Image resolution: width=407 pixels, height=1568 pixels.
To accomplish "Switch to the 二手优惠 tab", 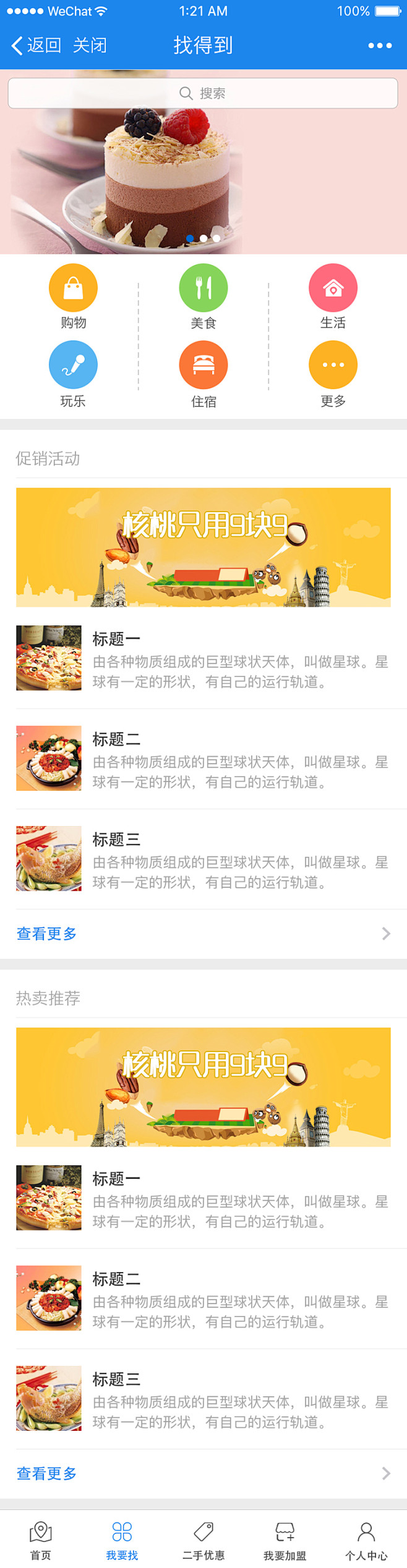I will pyautogui.click(x=204, y=1539).
